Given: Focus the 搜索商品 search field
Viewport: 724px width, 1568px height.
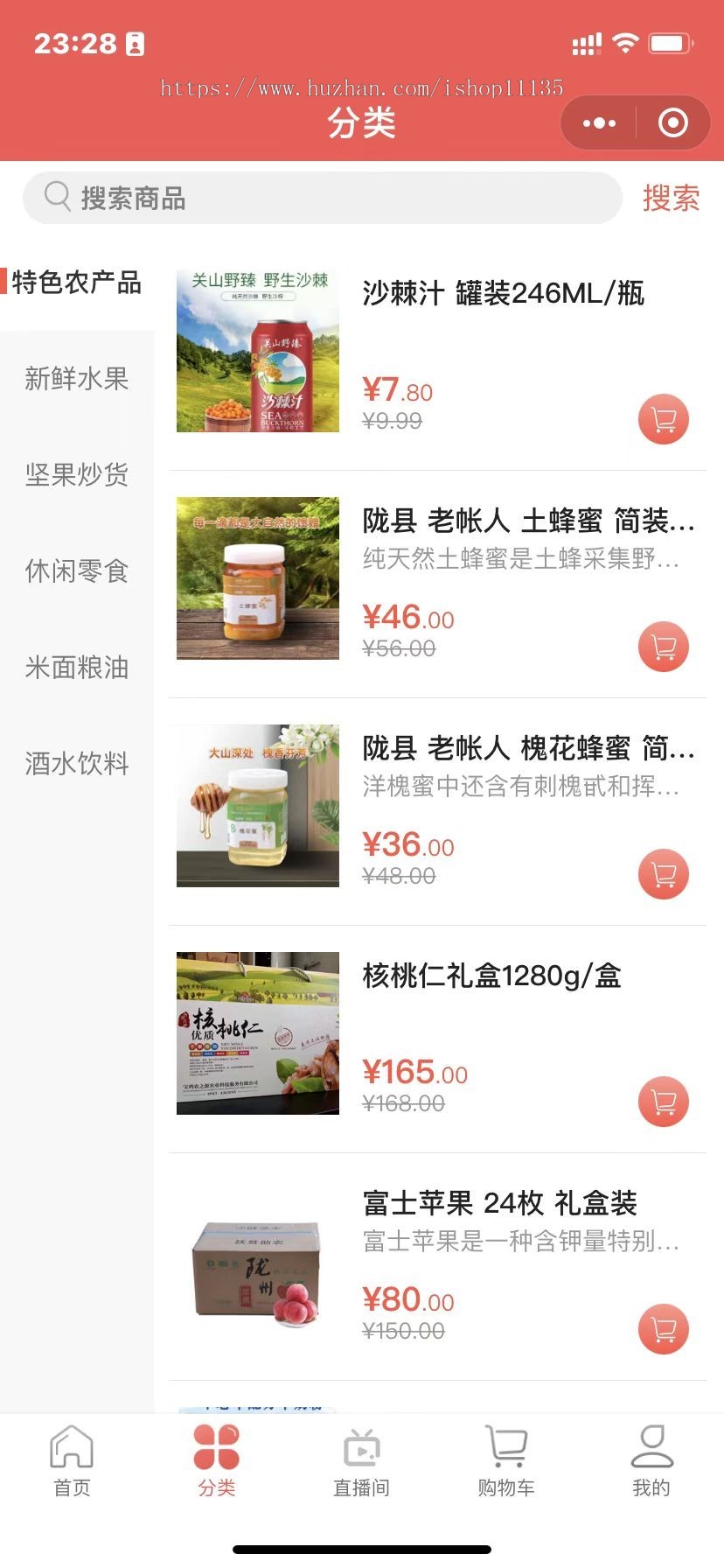Looking at the screenshot, I should pyautogui.click(x=322, y=198).
